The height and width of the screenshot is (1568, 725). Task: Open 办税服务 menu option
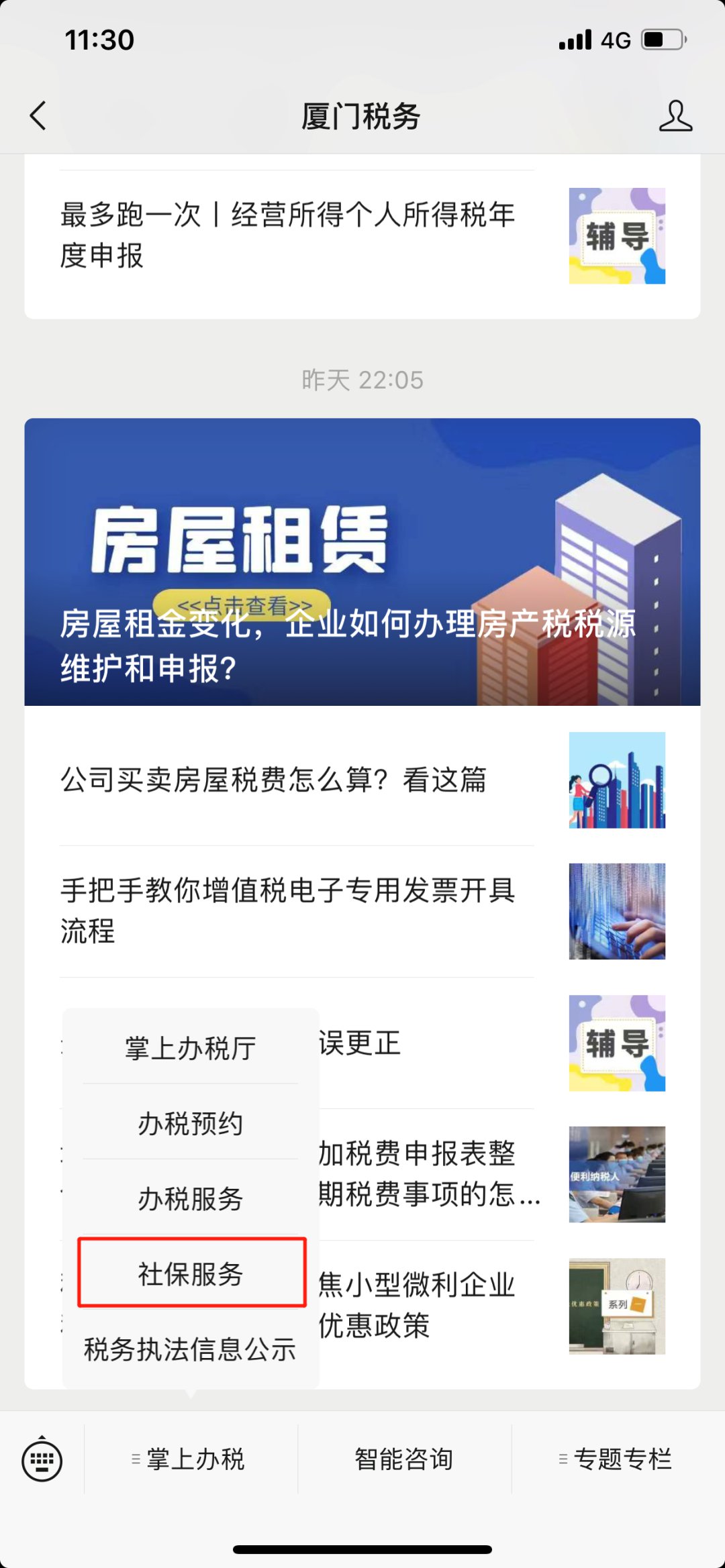tap(191, 1198)
